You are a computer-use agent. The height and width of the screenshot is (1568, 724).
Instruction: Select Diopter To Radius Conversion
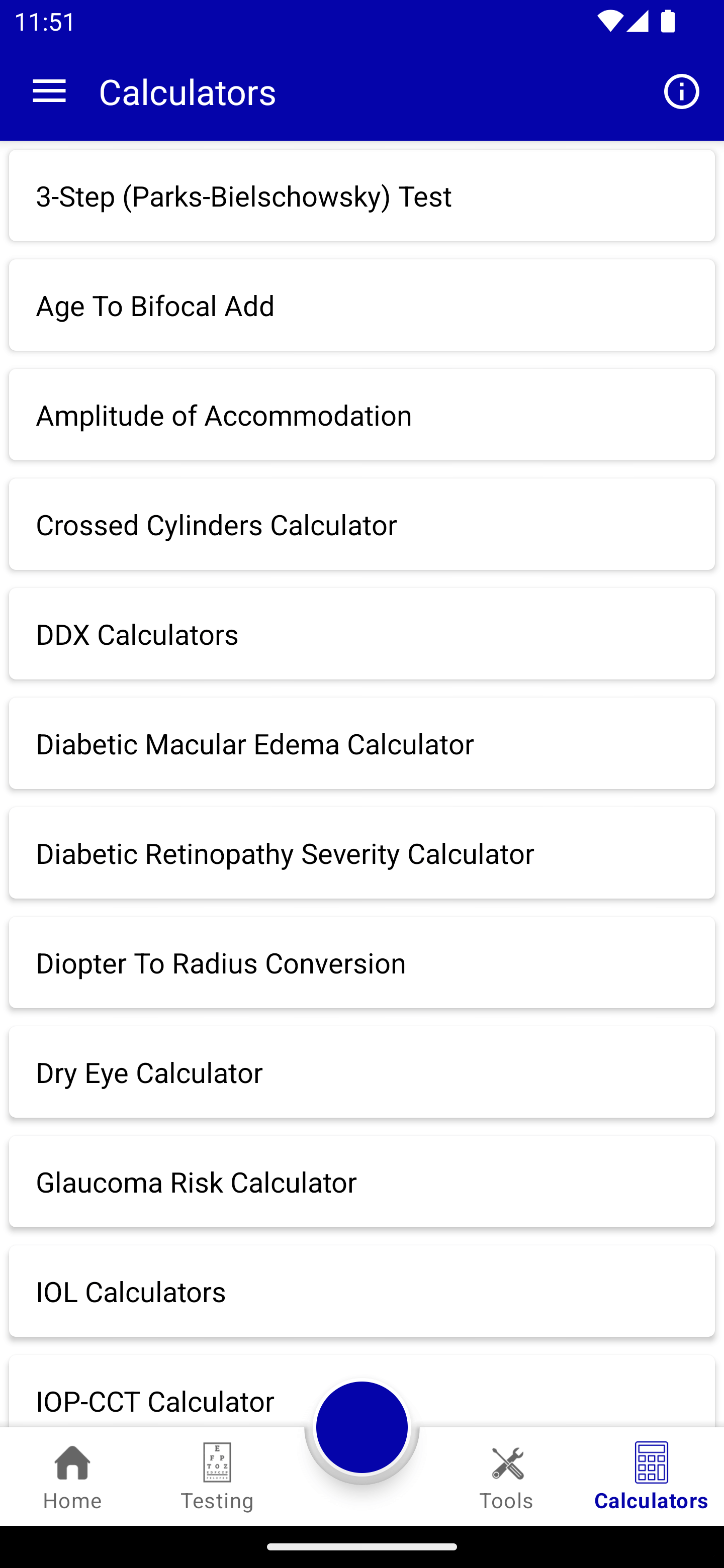361,962
